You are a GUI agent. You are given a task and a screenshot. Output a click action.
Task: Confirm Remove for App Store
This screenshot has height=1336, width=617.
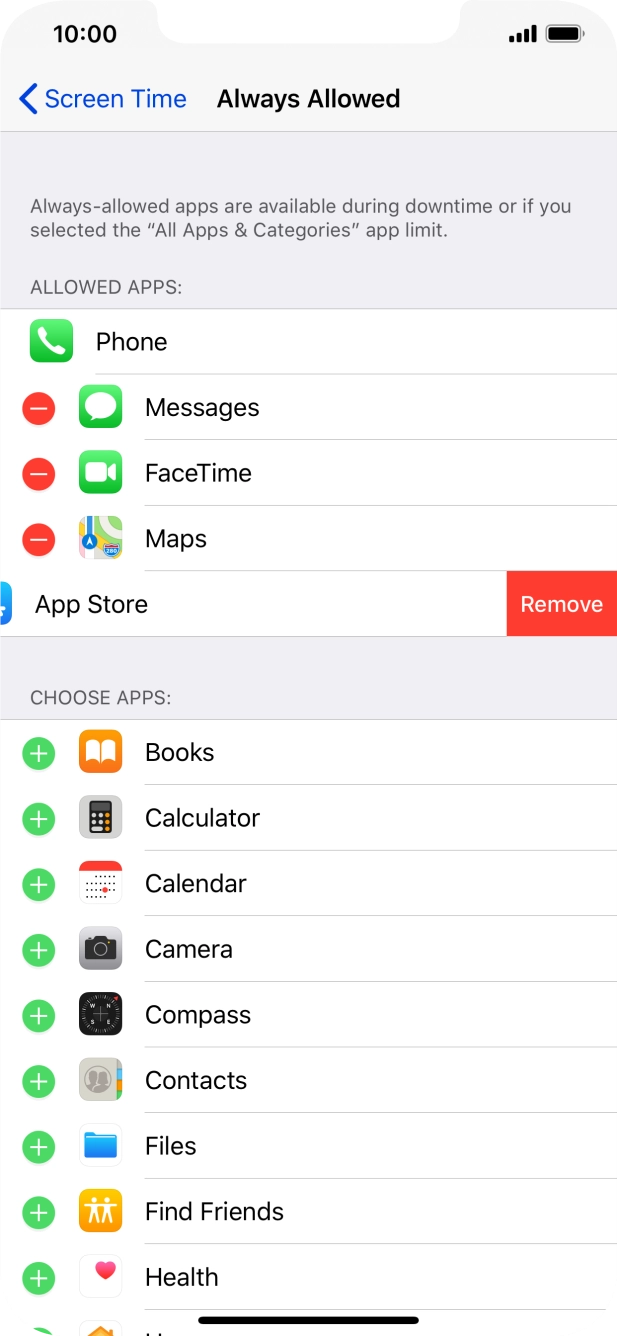pos(561,604)
